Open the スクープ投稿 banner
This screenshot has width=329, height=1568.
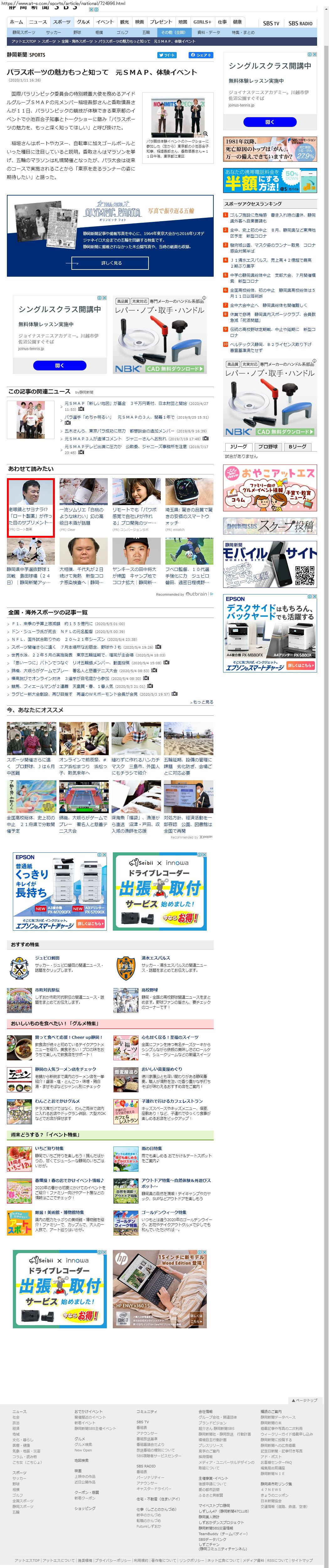tap(269, 525)
